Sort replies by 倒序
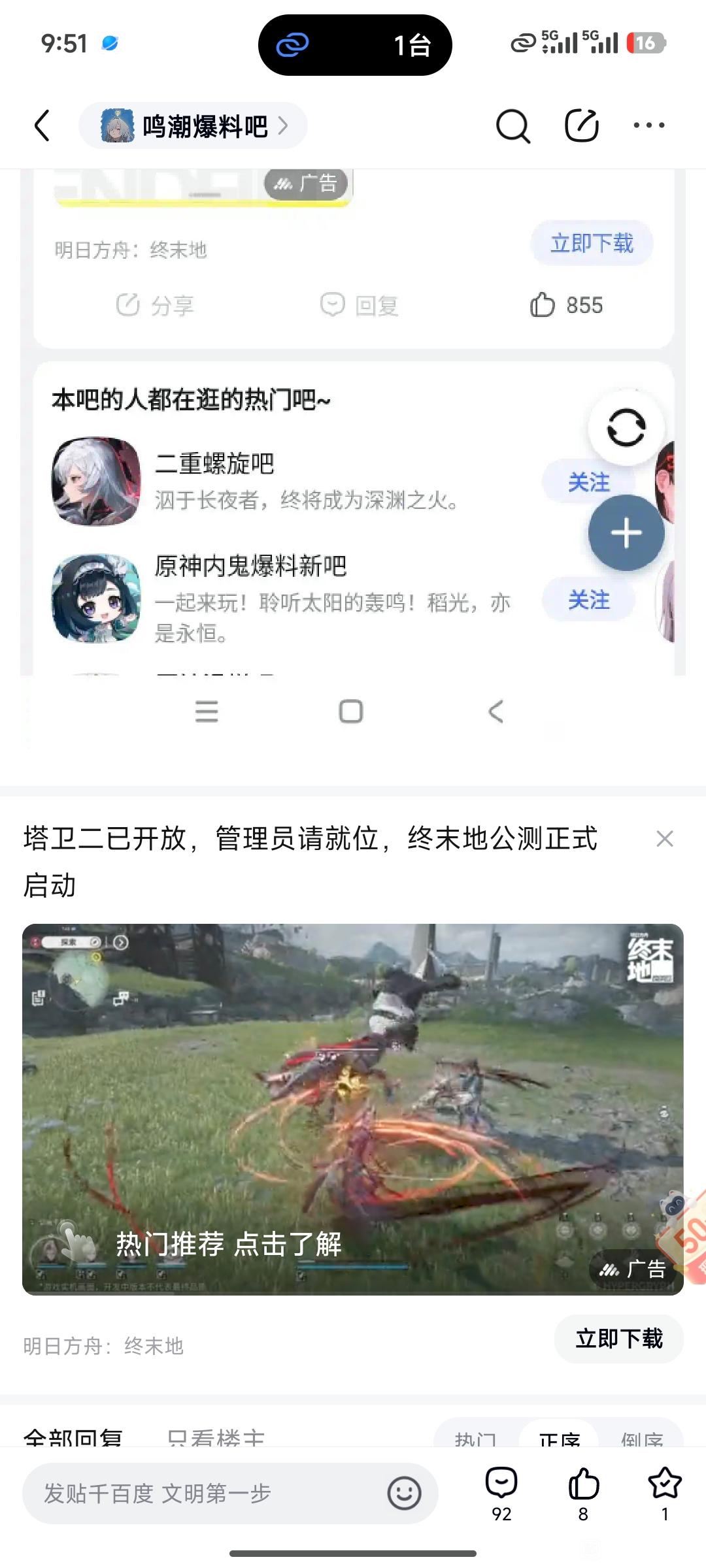This screenshot has height=1568, width=706. 642,1439
